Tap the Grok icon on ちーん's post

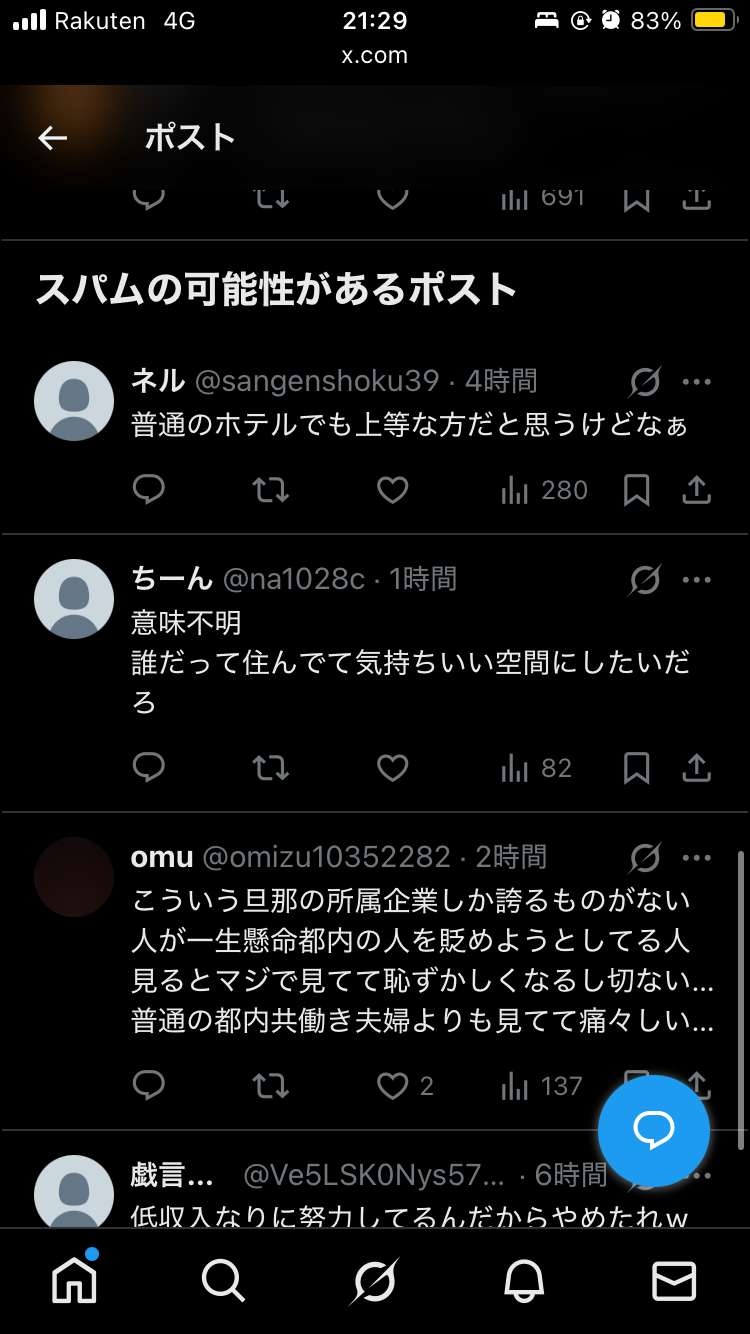tap(645, 580)
